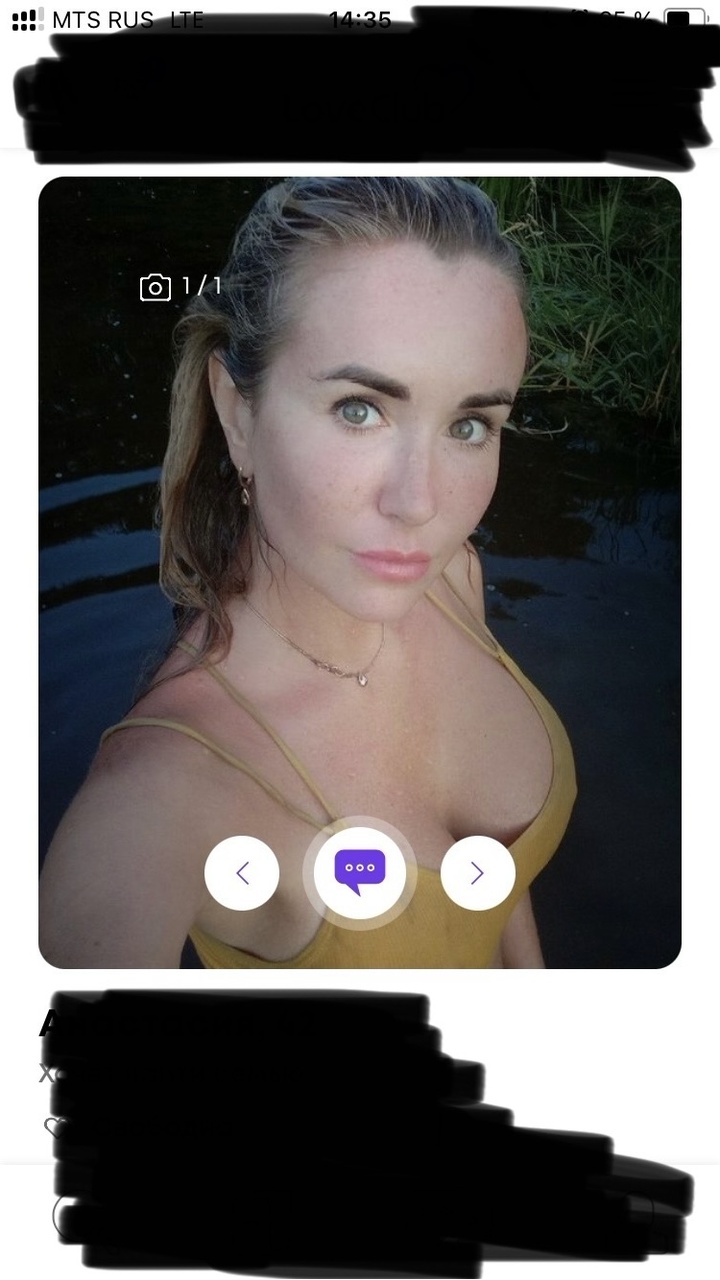Screen dimensions: 720x1280
Task: Go to the previous profile with left arrow
Action: coord(242,873)
